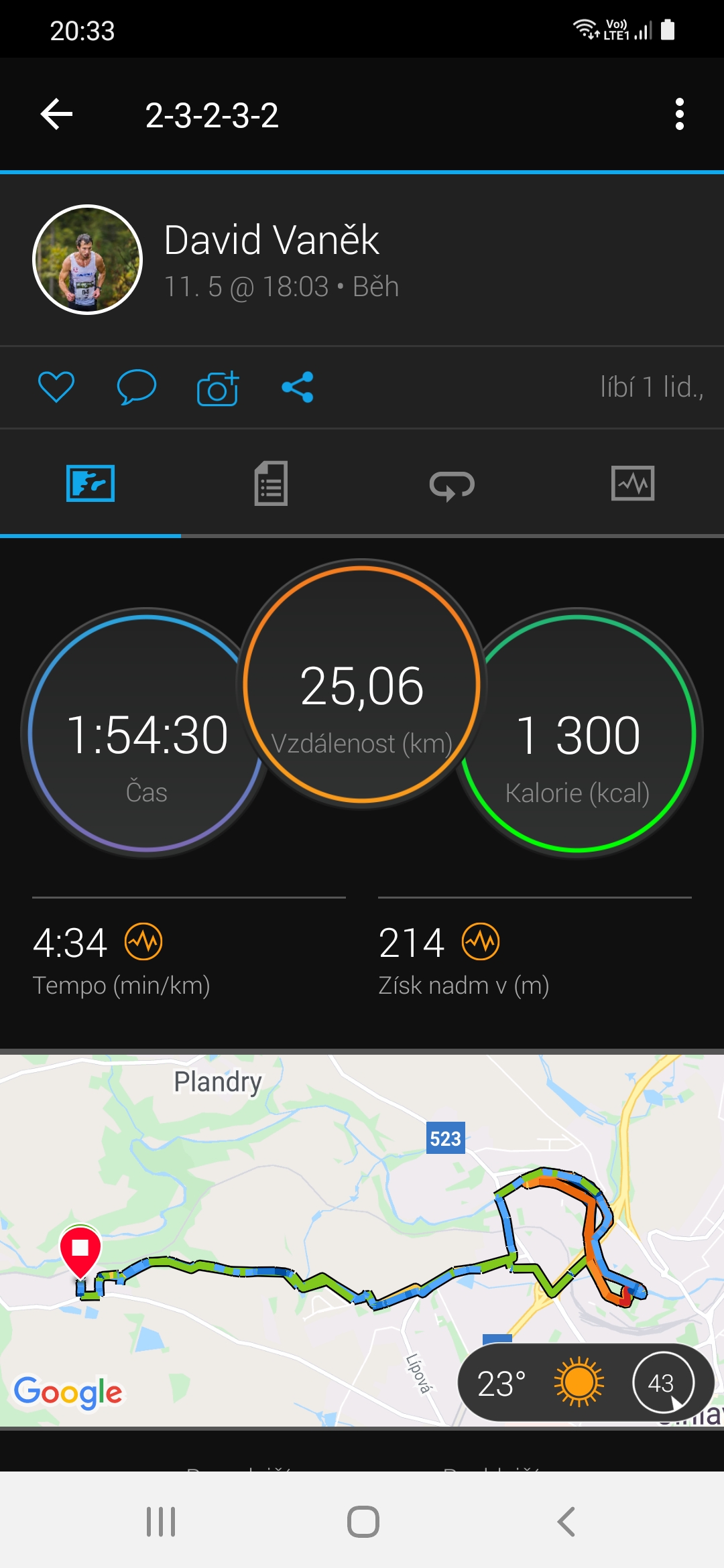The image size is (724, 1568).
Task: Open the three-dot overflow menu
Action: (x=679, y=115)
